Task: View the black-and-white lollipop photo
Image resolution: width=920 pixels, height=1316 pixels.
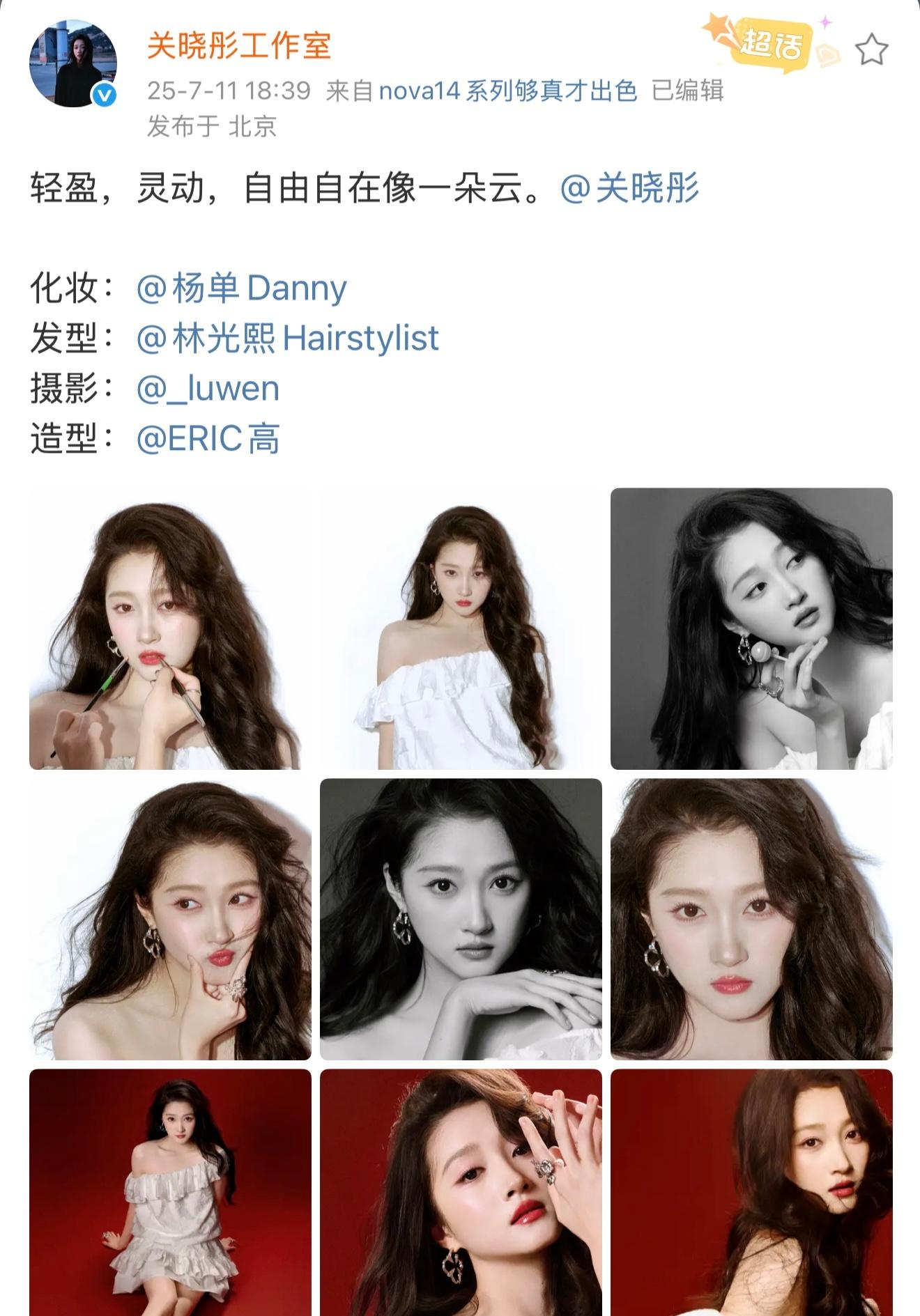Action: pos(751,628)
